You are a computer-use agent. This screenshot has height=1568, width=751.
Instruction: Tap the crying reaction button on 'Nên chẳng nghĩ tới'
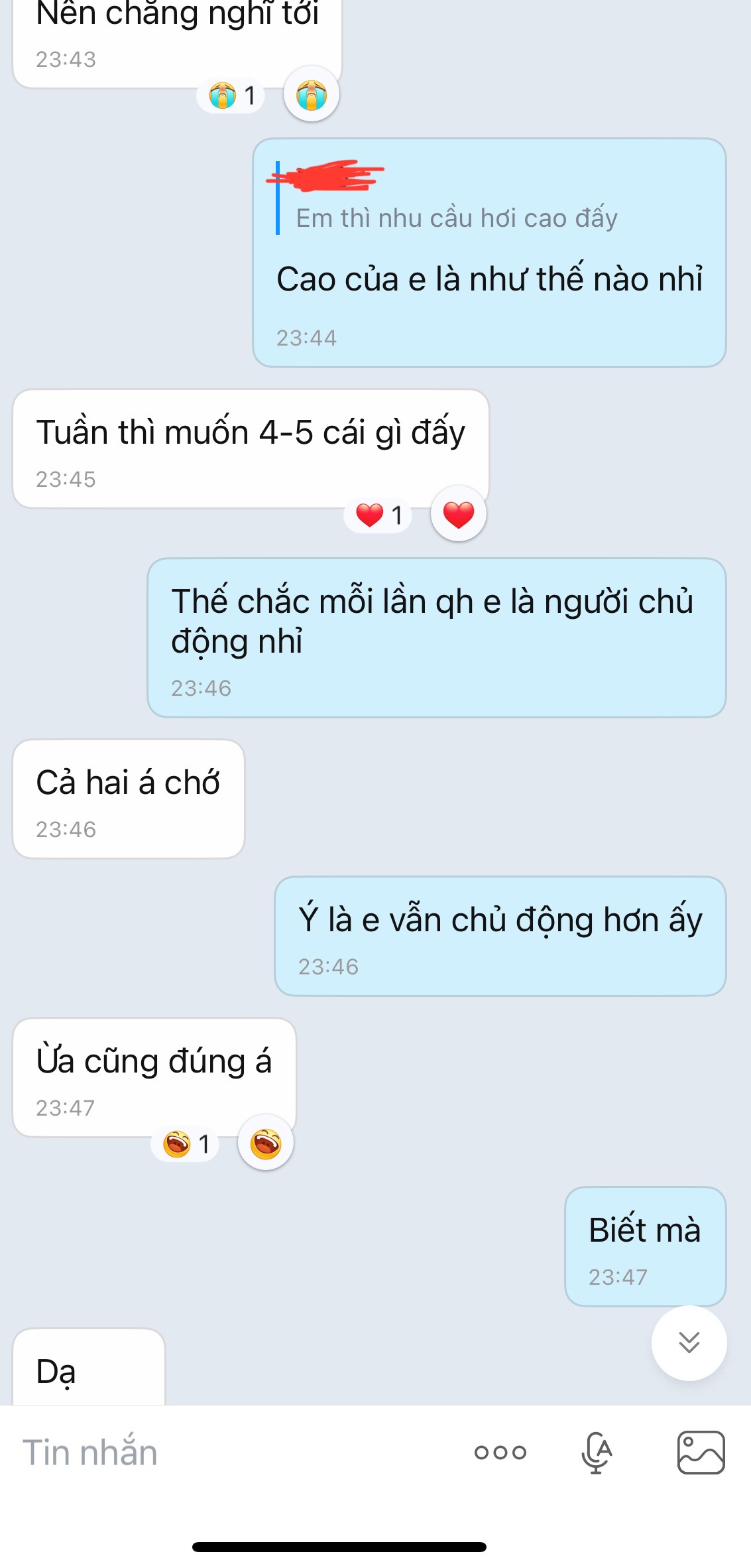point(311,94)
